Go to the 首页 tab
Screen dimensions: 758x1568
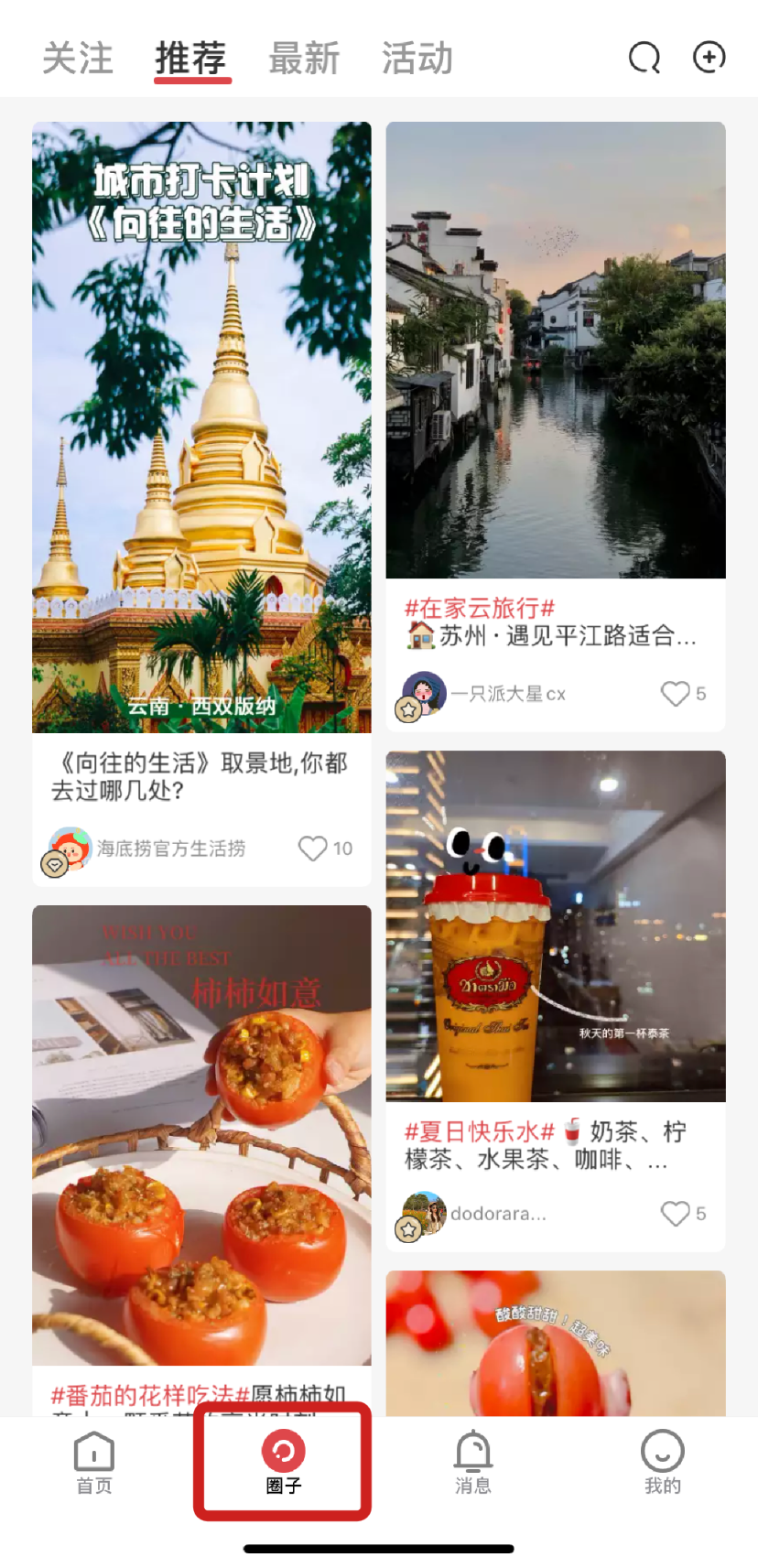tap(94, 1463)
